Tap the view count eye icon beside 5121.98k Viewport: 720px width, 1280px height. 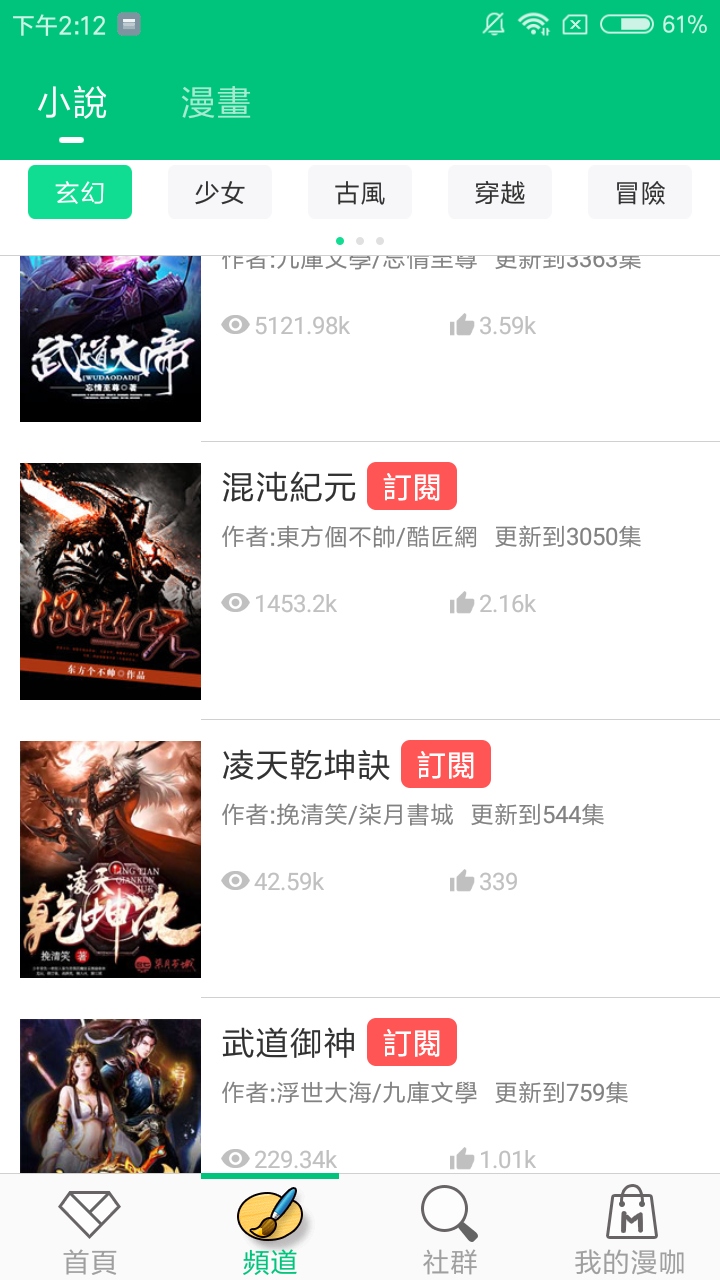[234, 323]
